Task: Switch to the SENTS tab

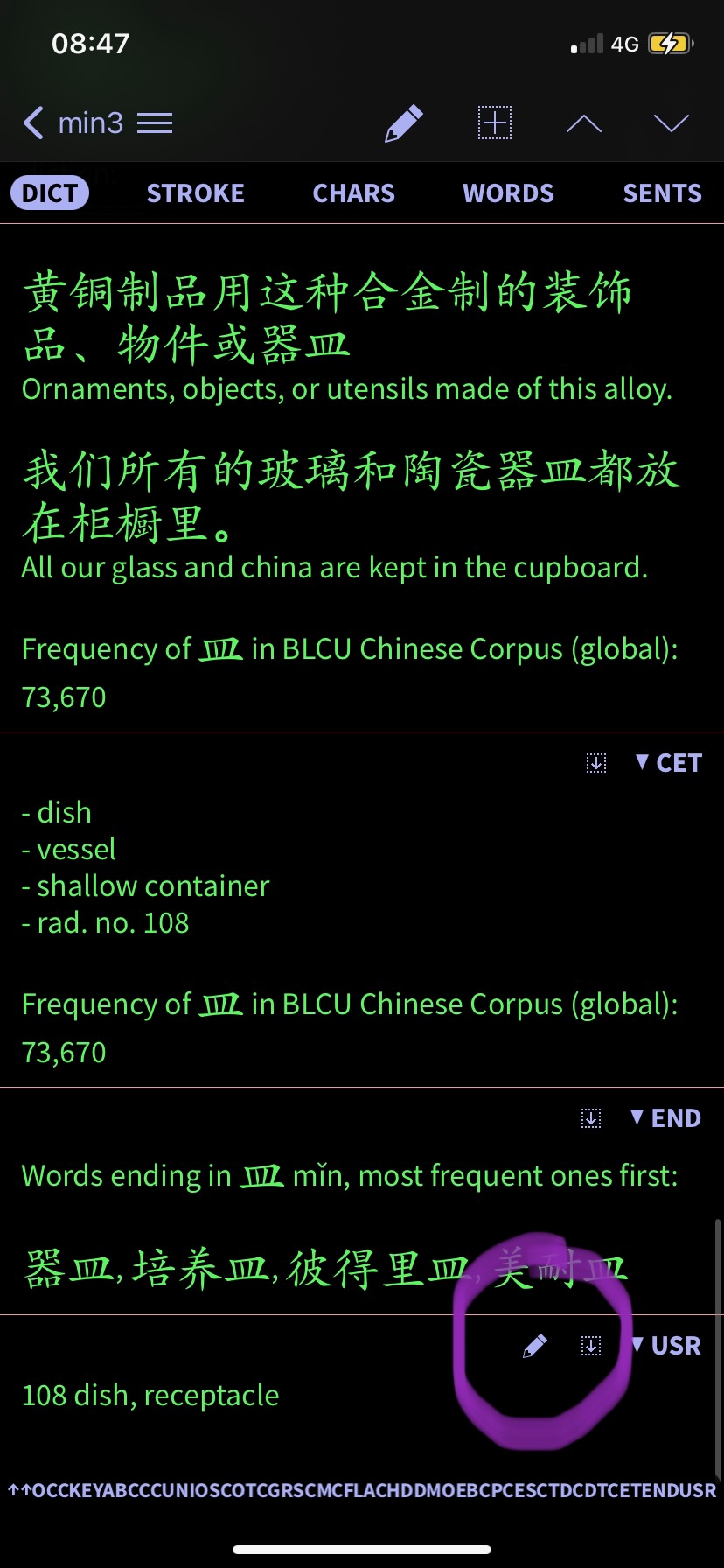Action: tap(662, 193)
